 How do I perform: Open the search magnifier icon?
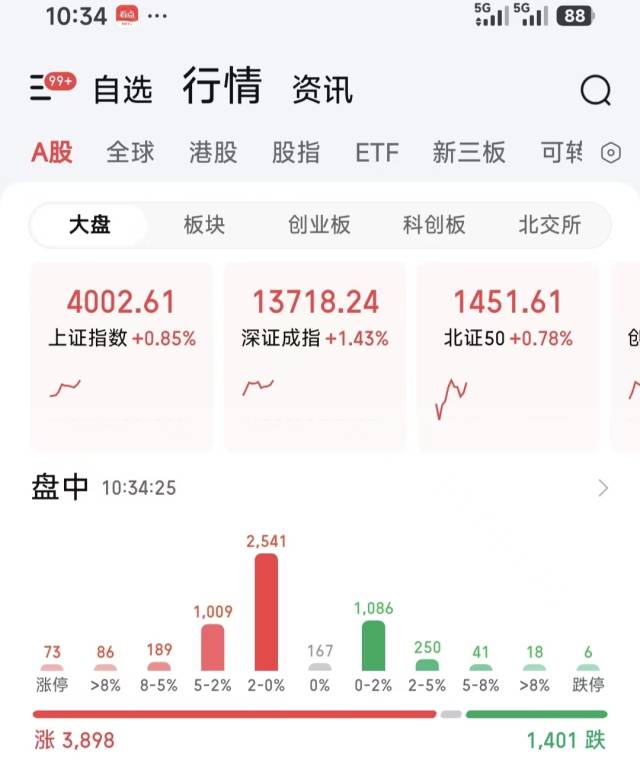click(595, 91)
